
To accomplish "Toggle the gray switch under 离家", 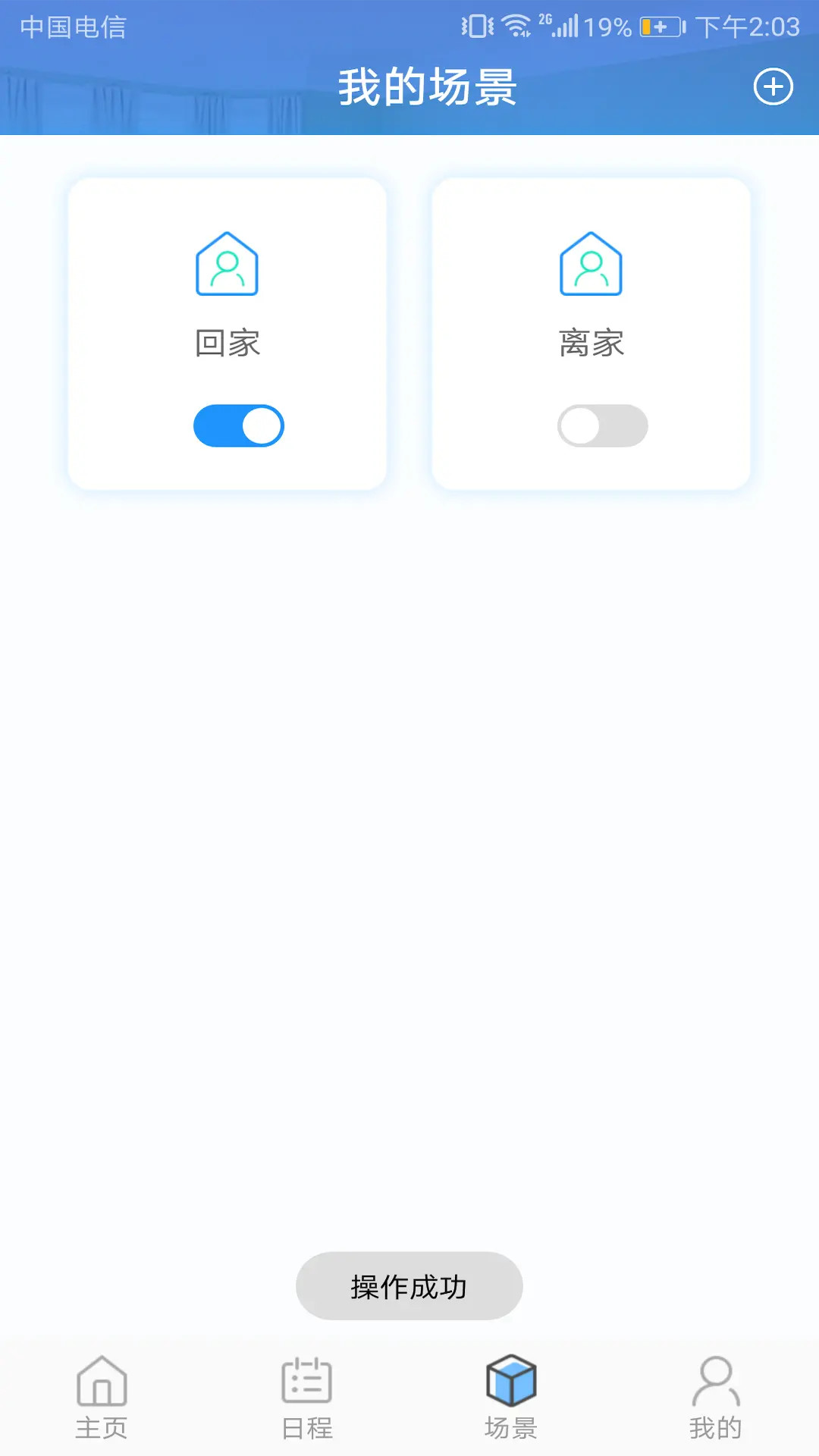I will [602, 425].
